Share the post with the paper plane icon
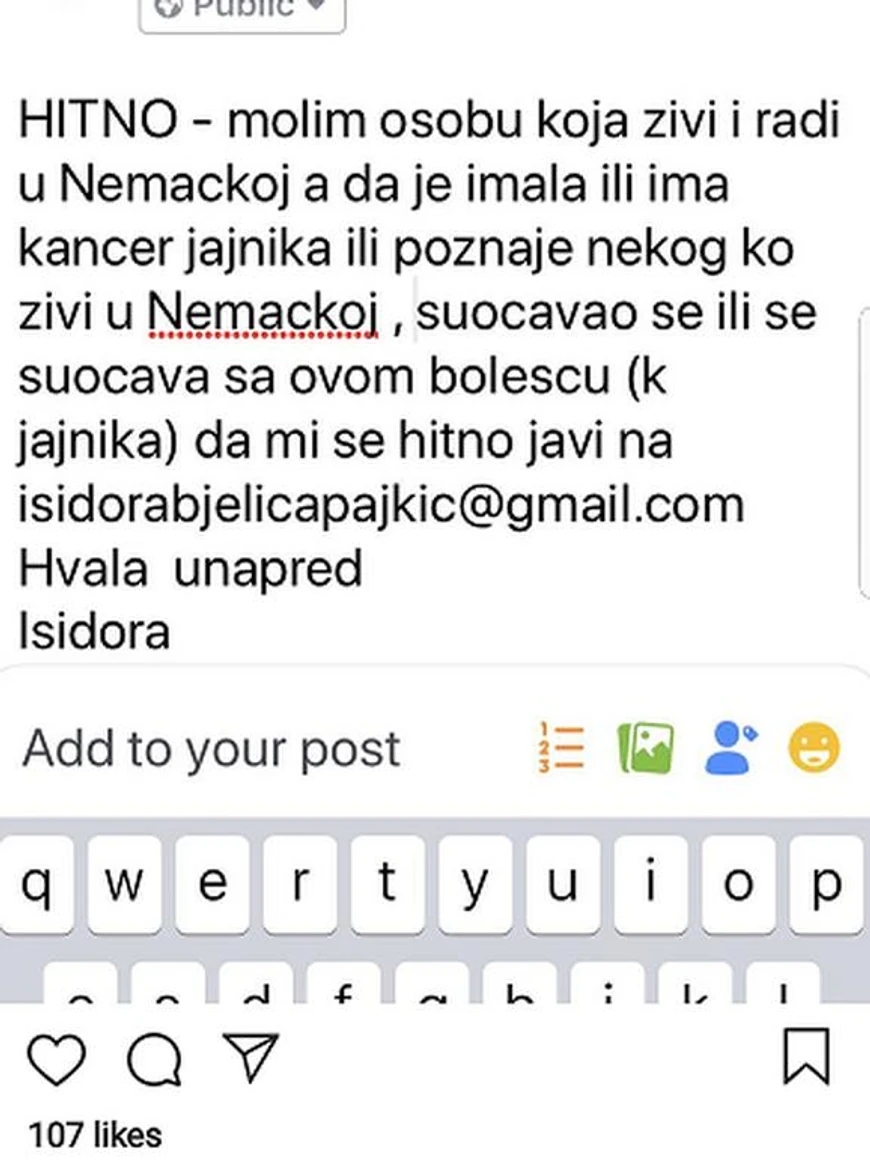Image resolution: width=870 pixels, height=1171 pixels. click(249, 1056)
